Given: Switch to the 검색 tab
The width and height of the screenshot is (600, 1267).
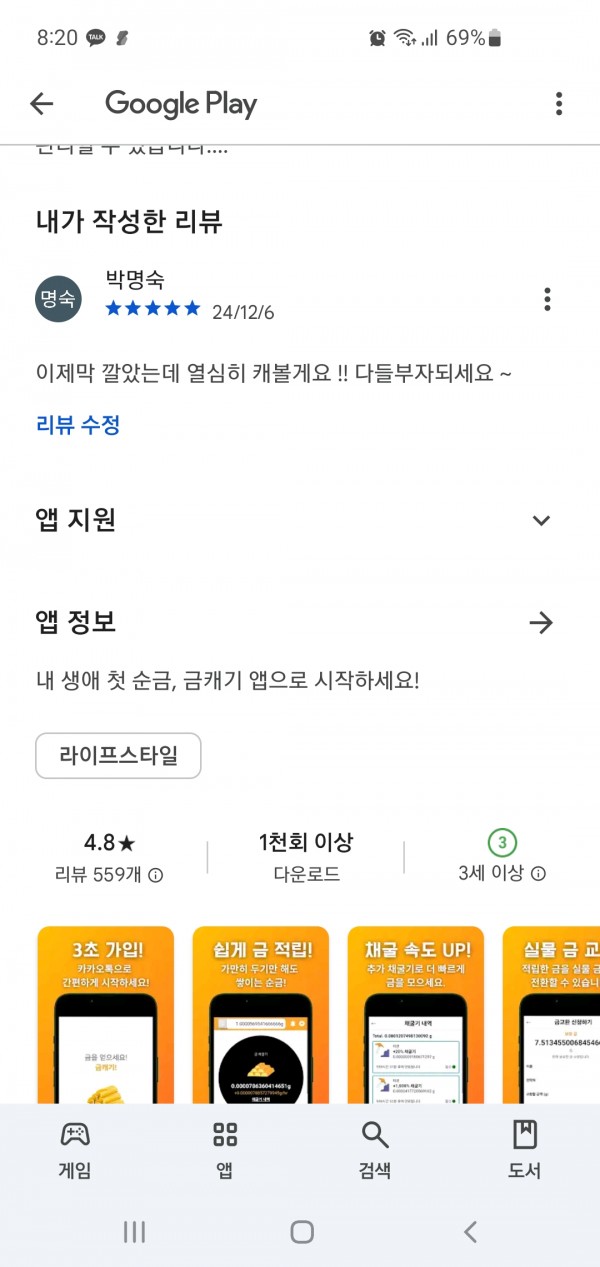Looking at the screenshot, I should click(x=375, y=1149).
